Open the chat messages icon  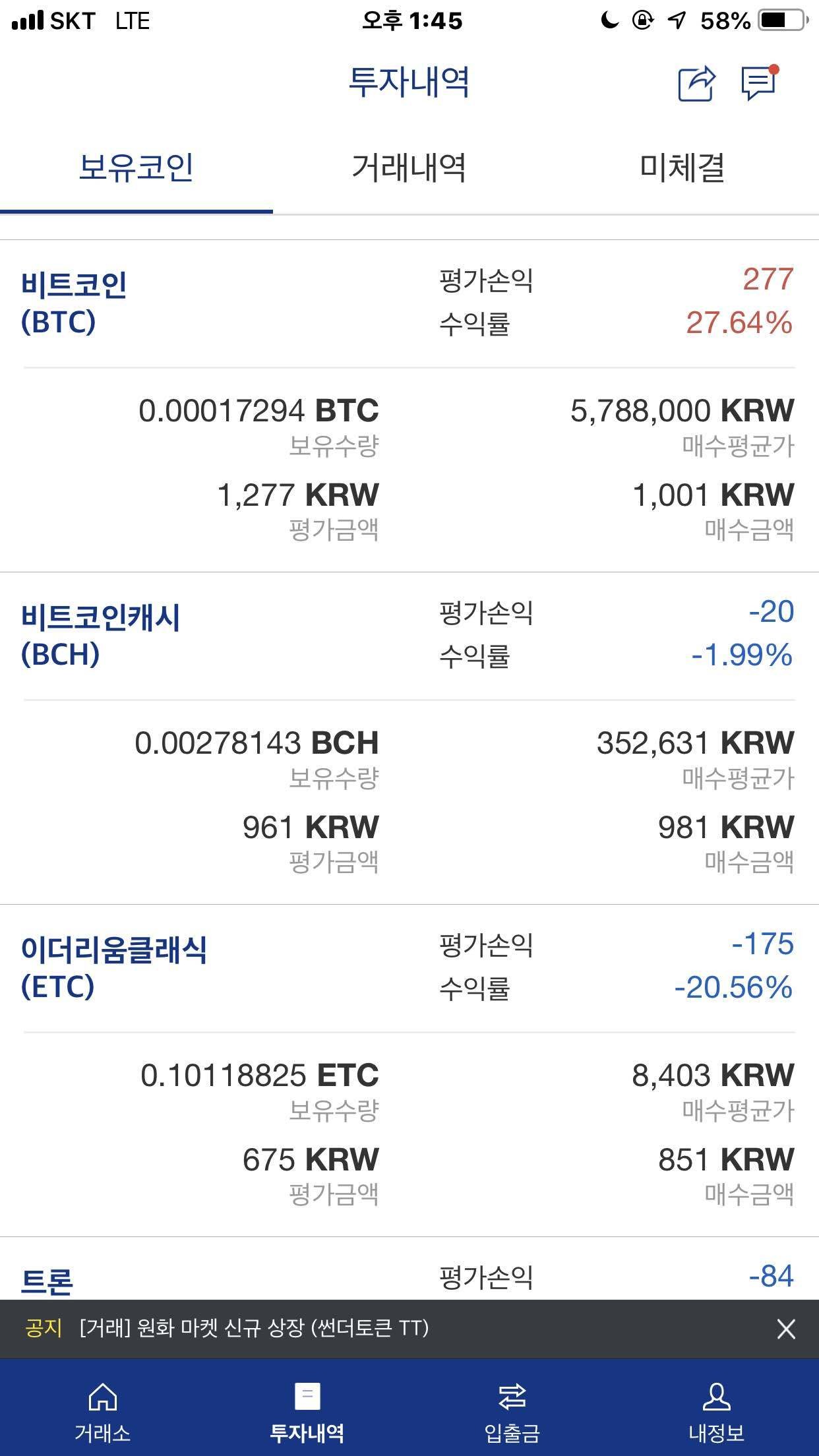click(758, 83)
